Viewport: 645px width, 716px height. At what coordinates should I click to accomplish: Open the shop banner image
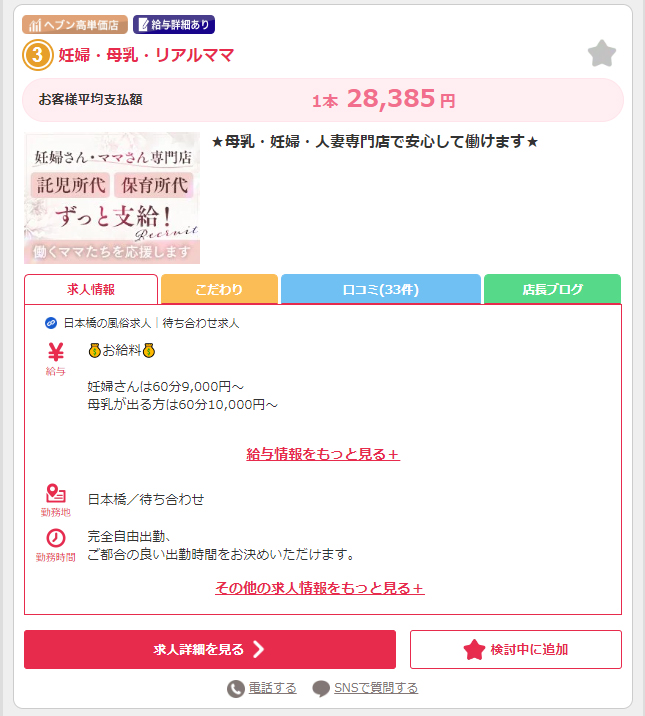[x=112, y=198]
